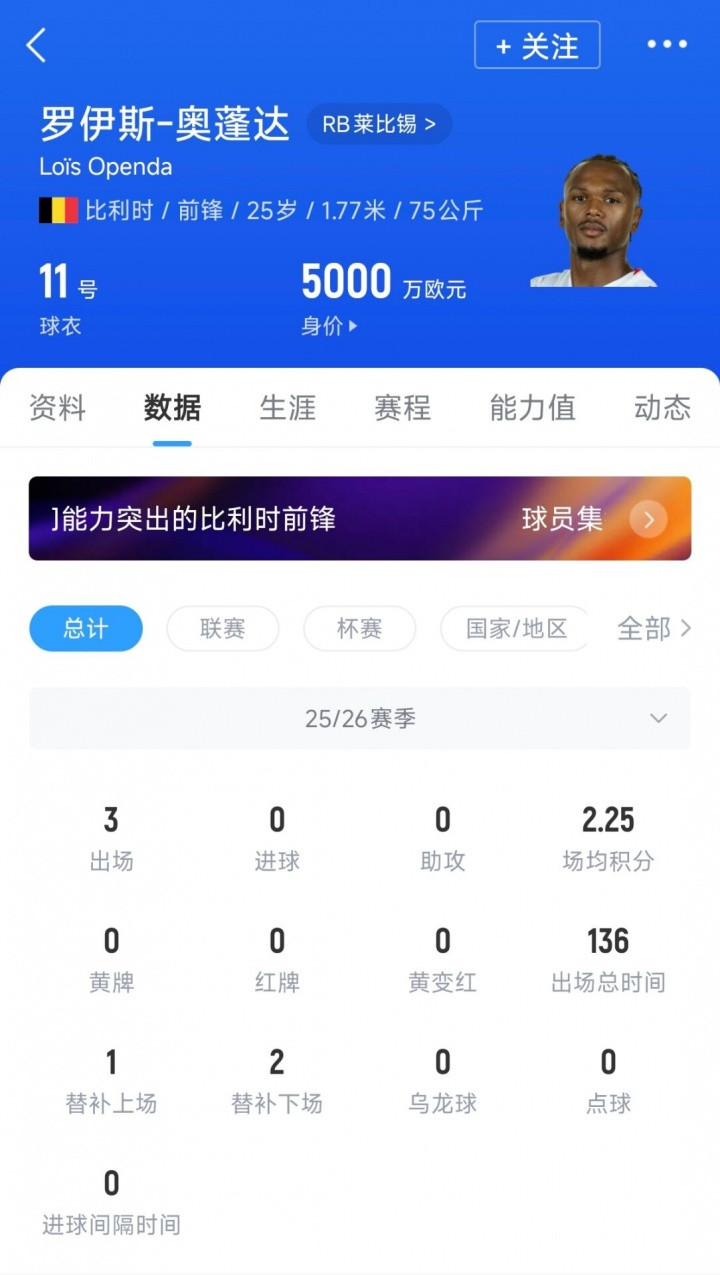View market value history via 身价

click(x=329, y=326)
